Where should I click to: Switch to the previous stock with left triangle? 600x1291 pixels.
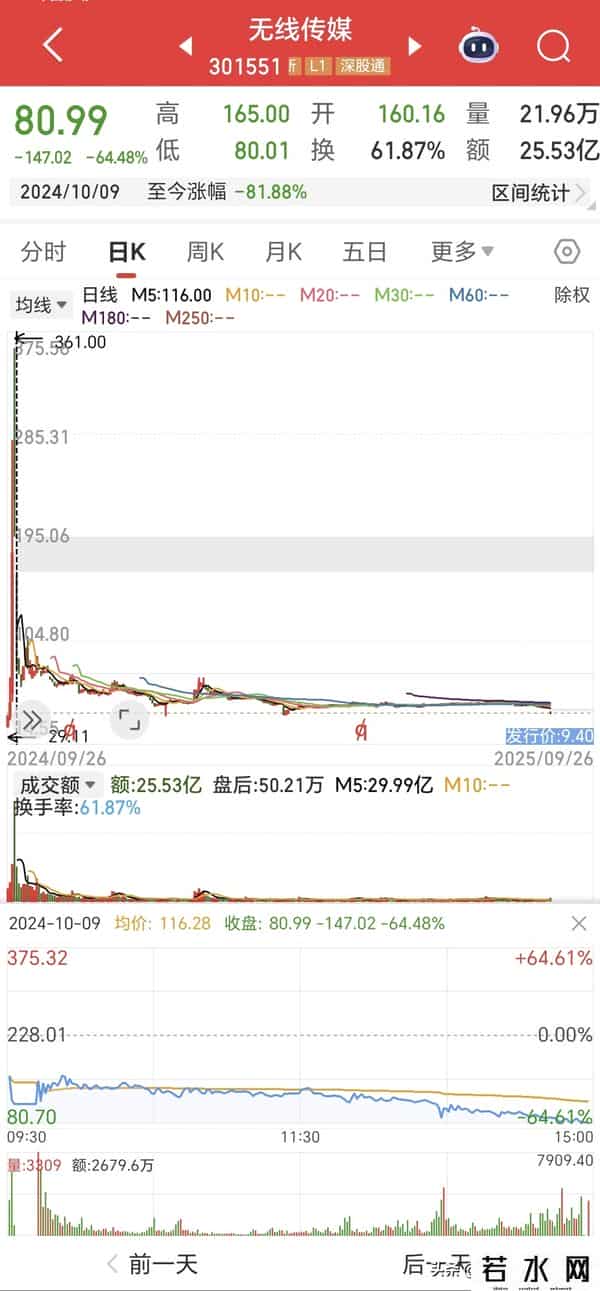pyautogui.click(x=185, y=46)
